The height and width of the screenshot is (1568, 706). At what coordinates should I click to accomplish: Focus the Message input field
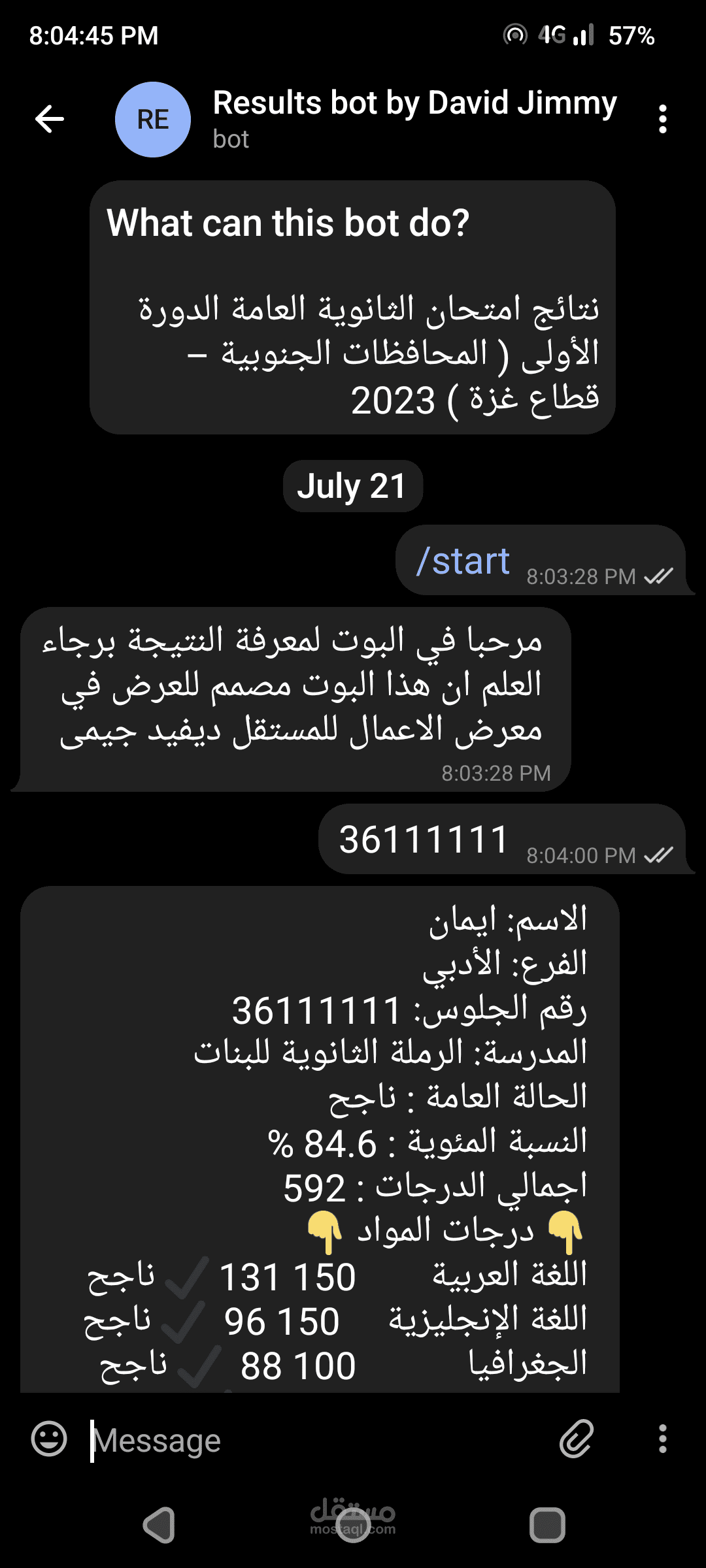point(314,1441)
